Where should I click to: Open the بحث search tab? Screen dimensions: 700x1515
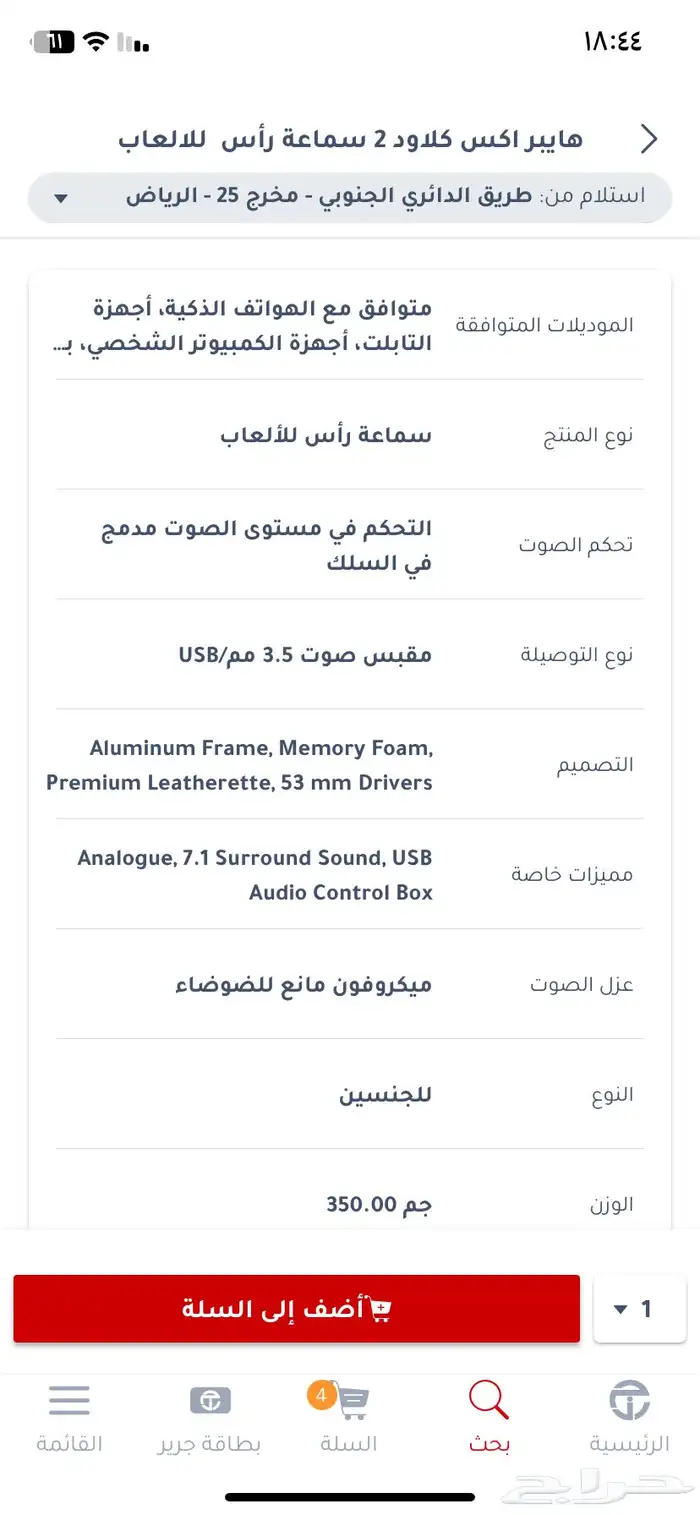(489, 1418)
